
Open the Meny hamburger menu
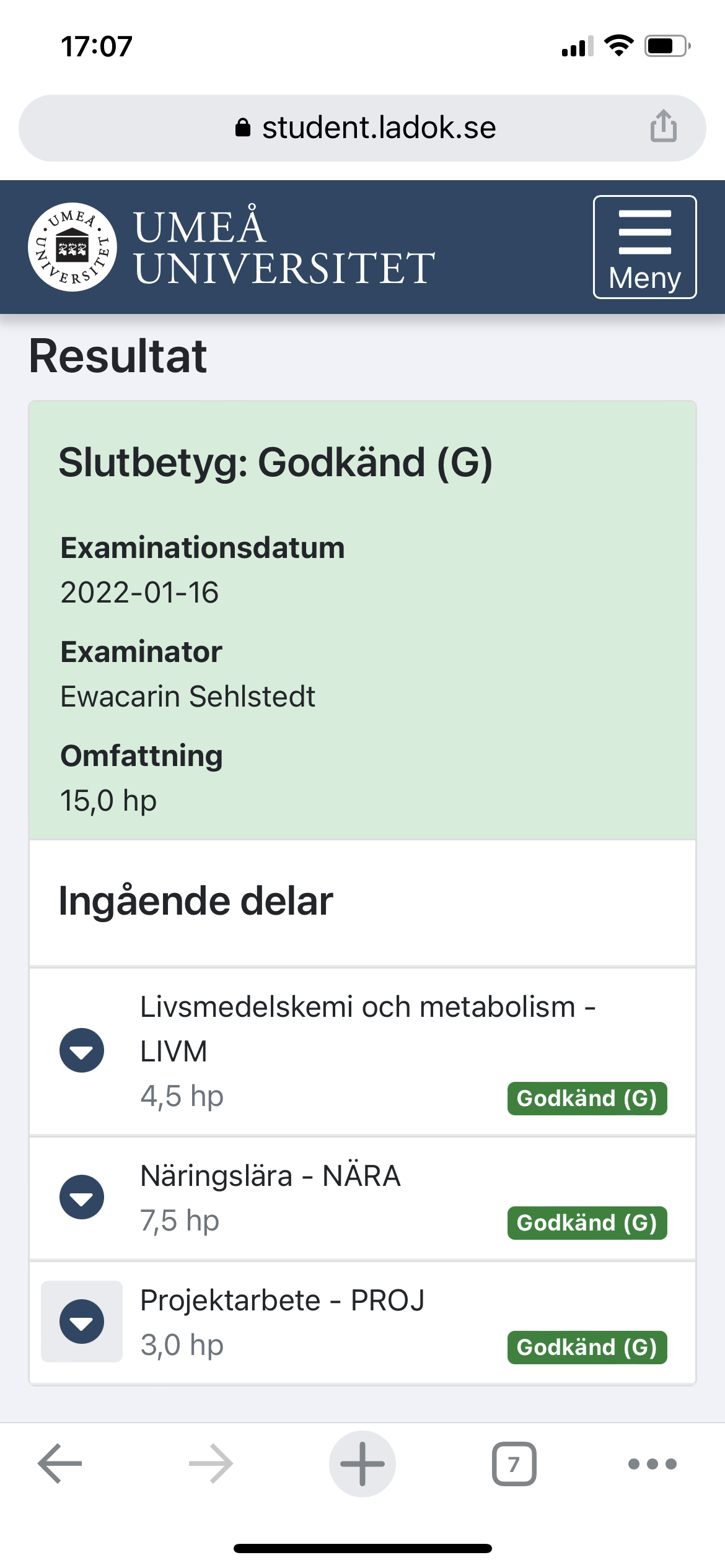tap(644, 247)
